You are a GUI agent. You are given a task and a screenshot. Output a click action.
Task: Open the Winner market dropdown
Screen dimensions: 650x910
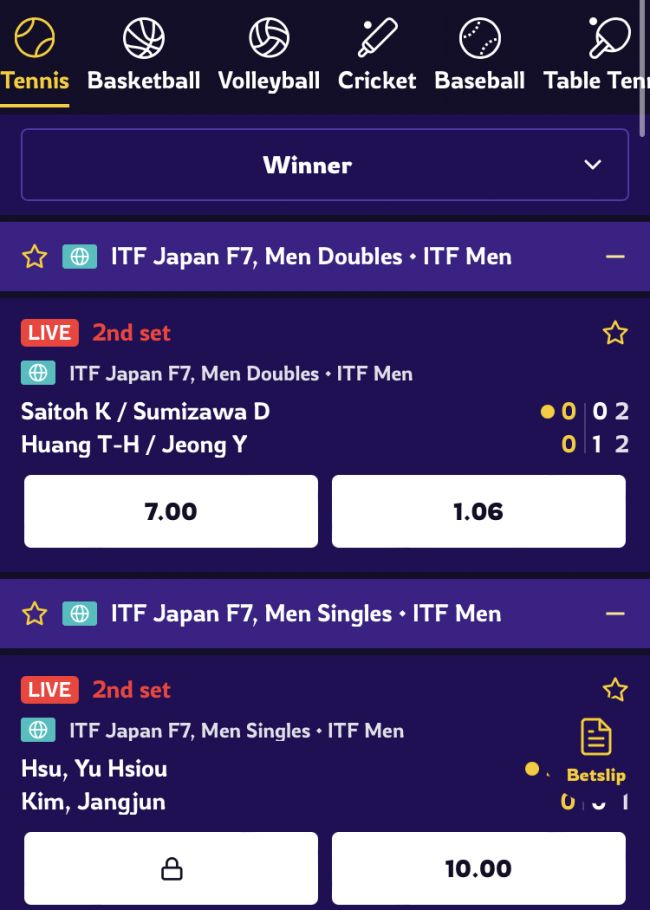tap(325, 165)
